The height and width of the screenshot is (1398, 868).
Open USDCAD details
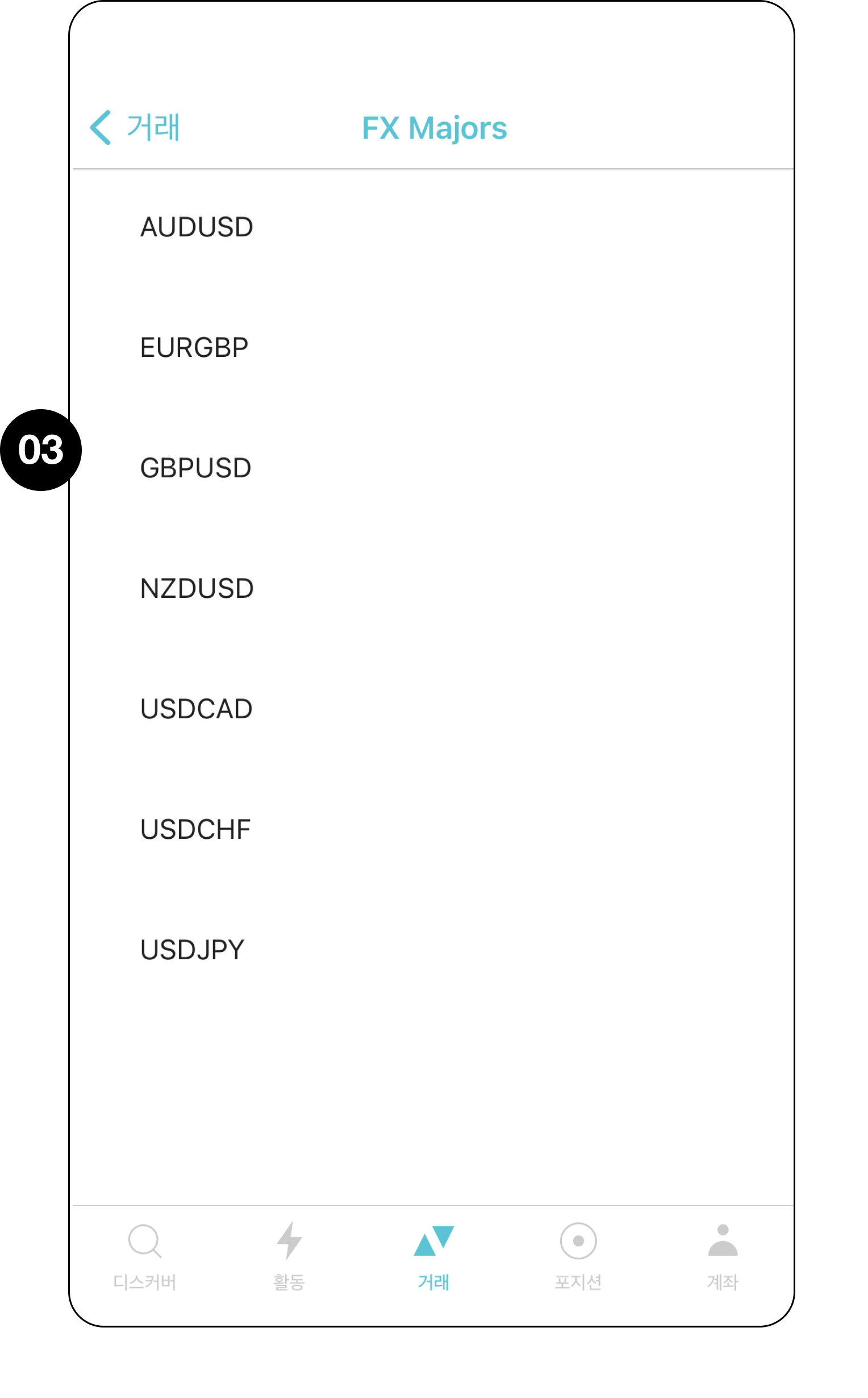[x=197, y=710]
